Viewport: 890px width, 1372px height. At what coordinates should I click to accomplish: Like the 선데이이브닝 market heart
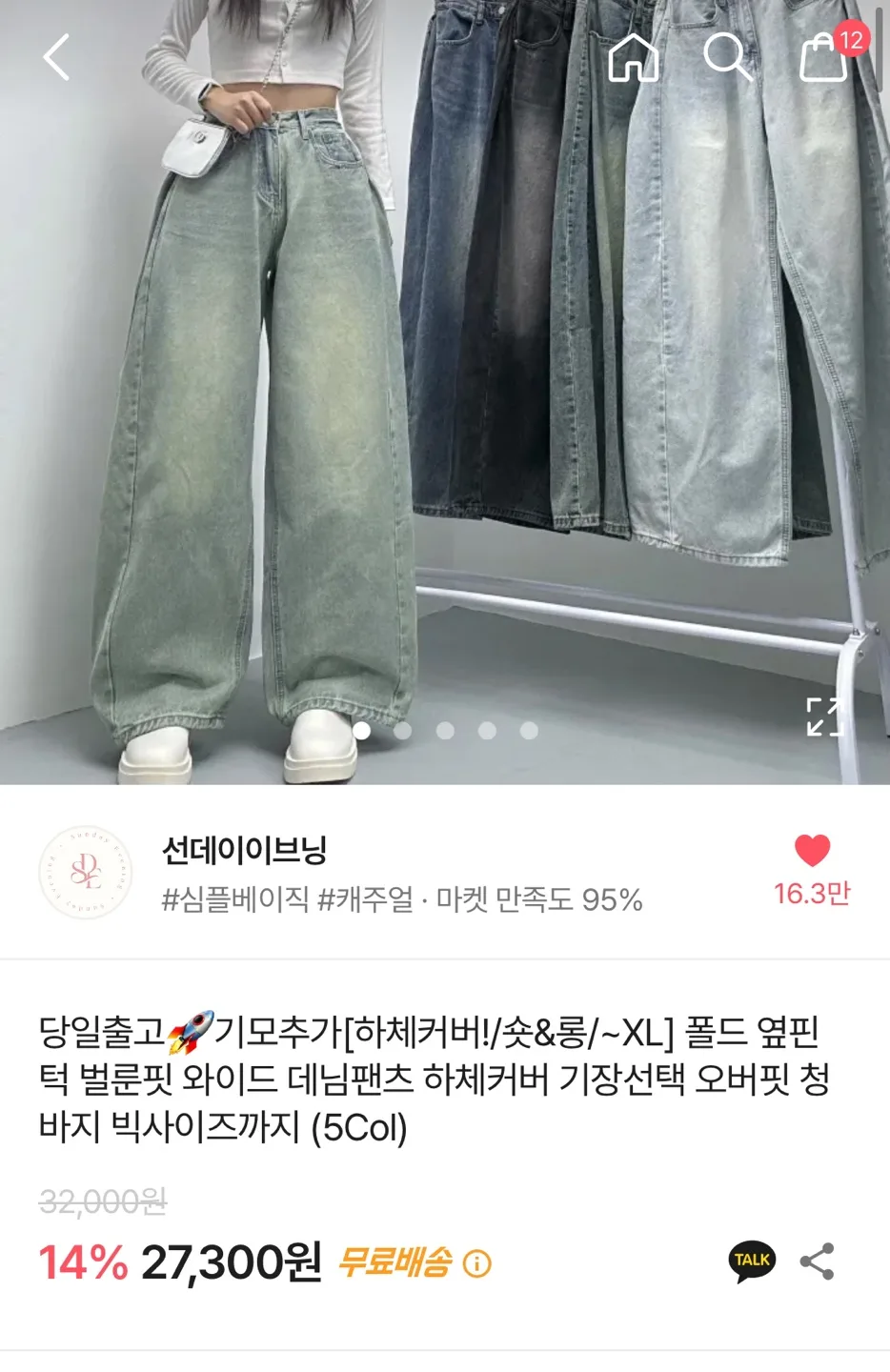812,851
